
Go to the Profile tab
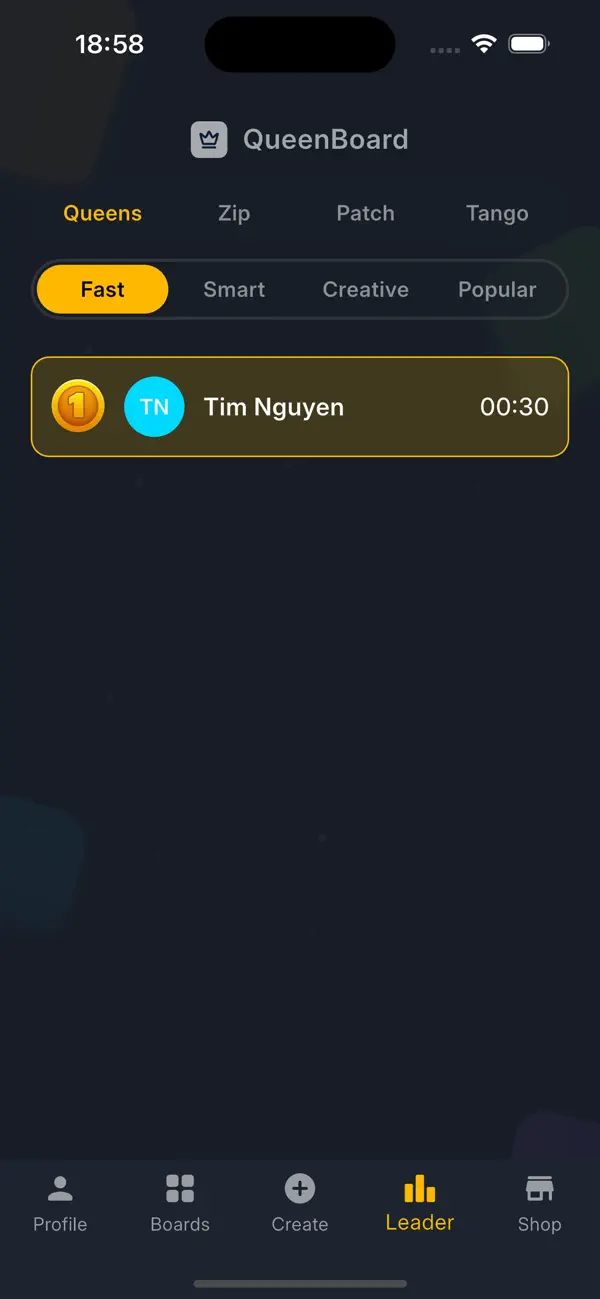click(60, 1204)
